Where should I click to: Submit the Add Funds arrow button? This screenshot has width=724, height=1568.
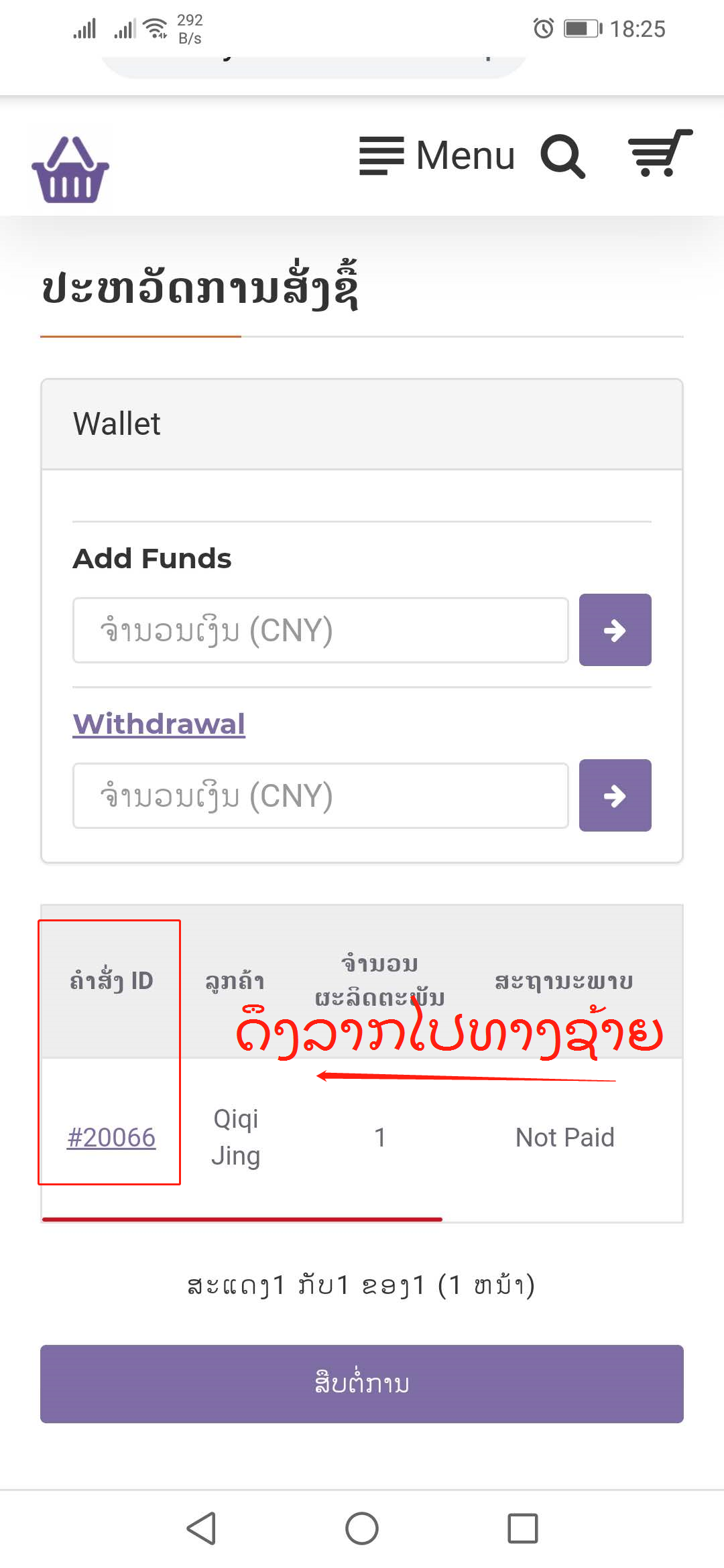click(x=615, y=630)
